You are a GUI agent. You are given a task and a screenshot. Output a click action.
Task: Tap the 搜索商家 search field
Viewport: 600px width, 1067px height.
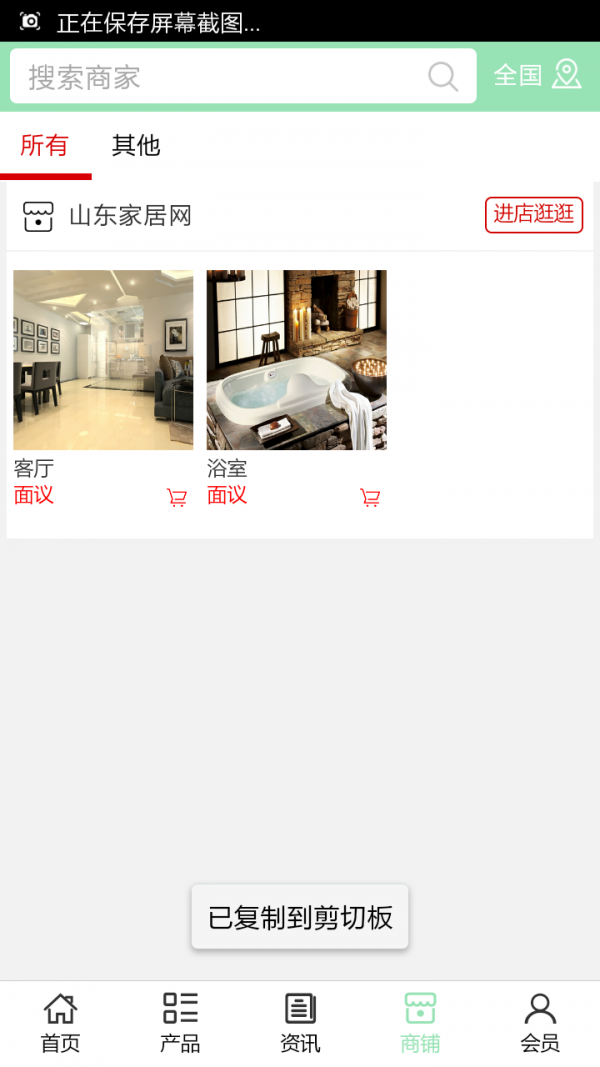pos(220,77)
